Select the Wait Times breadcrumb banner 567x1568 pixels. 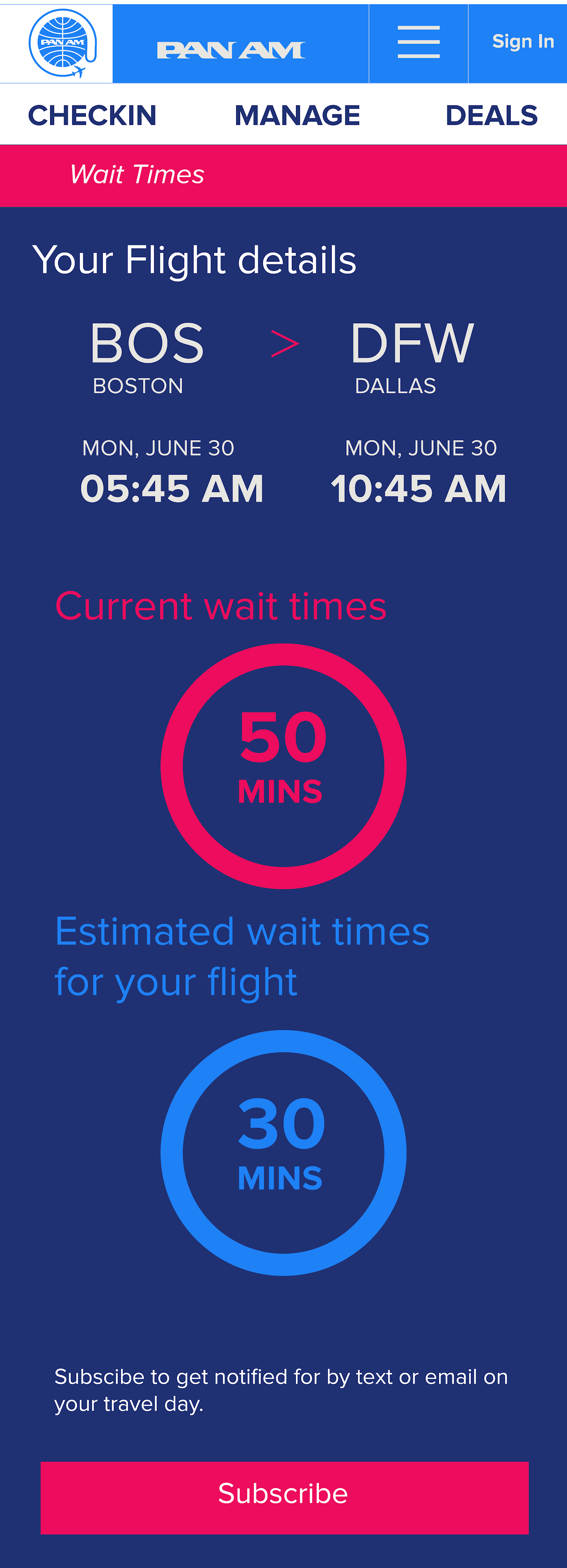(137, 174)
